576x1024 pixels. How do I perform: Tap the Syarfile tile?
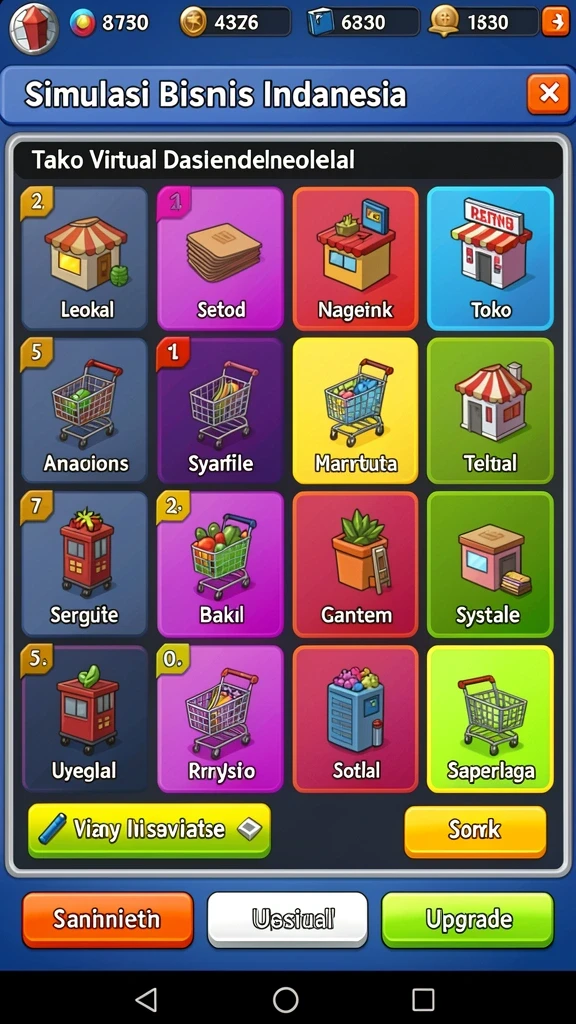tap(221, 411)
